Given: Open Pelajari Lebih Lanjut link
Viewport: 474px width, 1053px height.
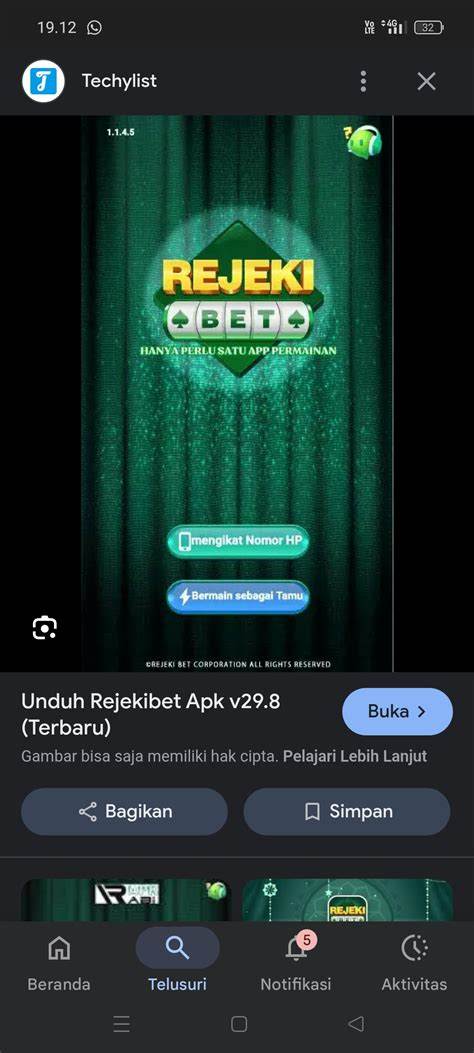Looking at the screenshot, I should [355, 756].
